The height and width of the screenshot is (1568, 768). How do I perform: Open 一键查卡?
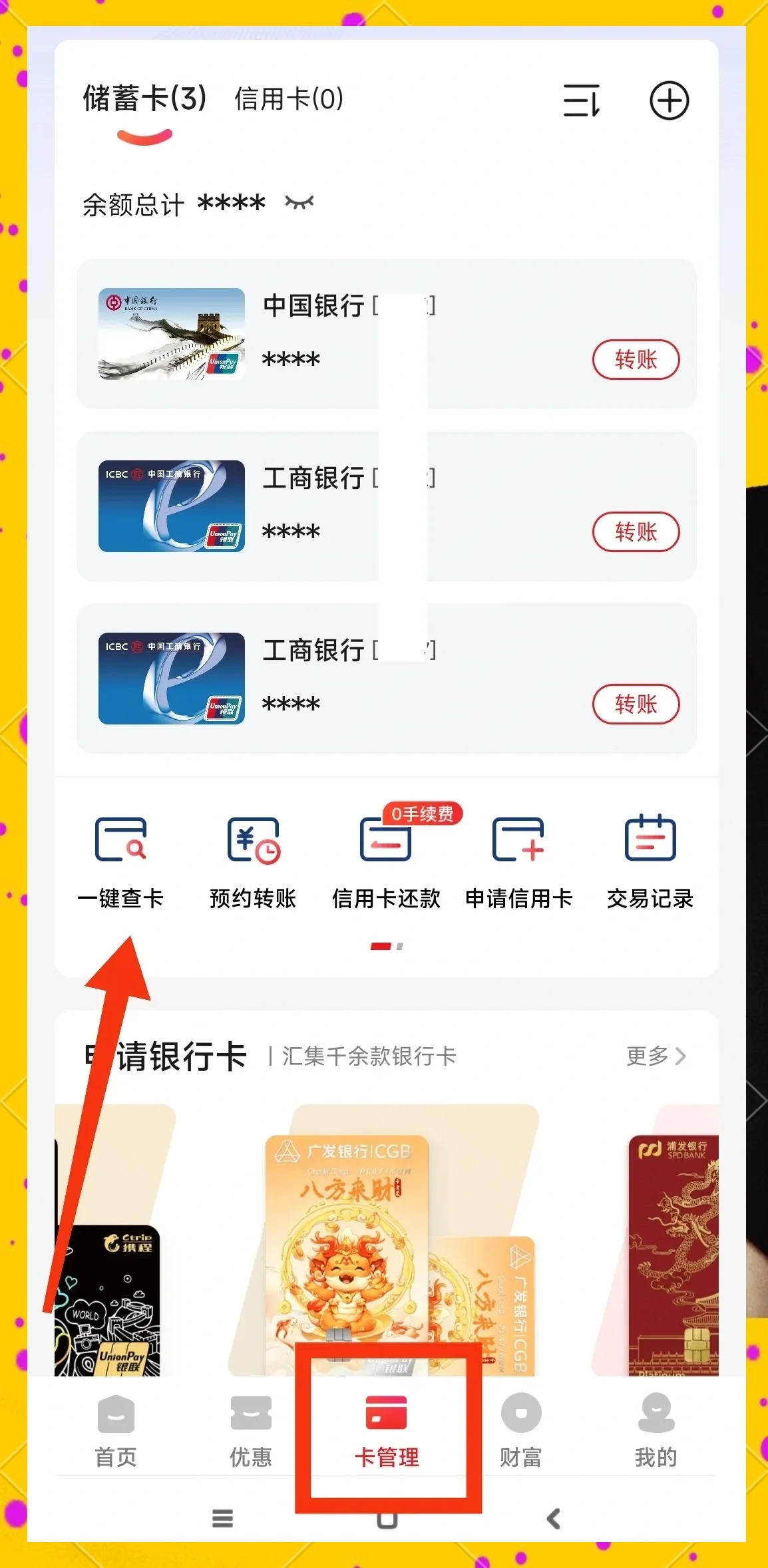(x=120, y=862)
